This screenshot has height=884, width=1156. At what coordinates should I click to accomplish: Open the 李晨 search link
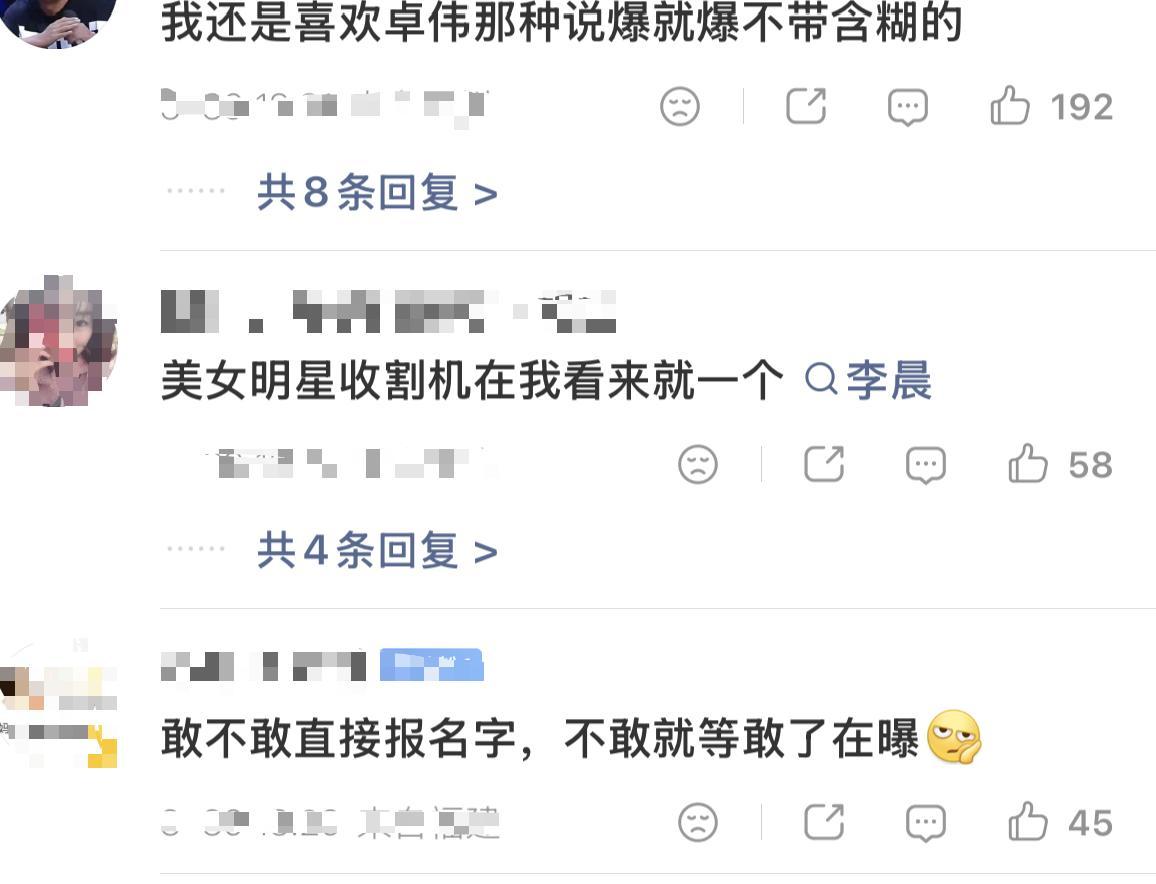coord(868,381)
